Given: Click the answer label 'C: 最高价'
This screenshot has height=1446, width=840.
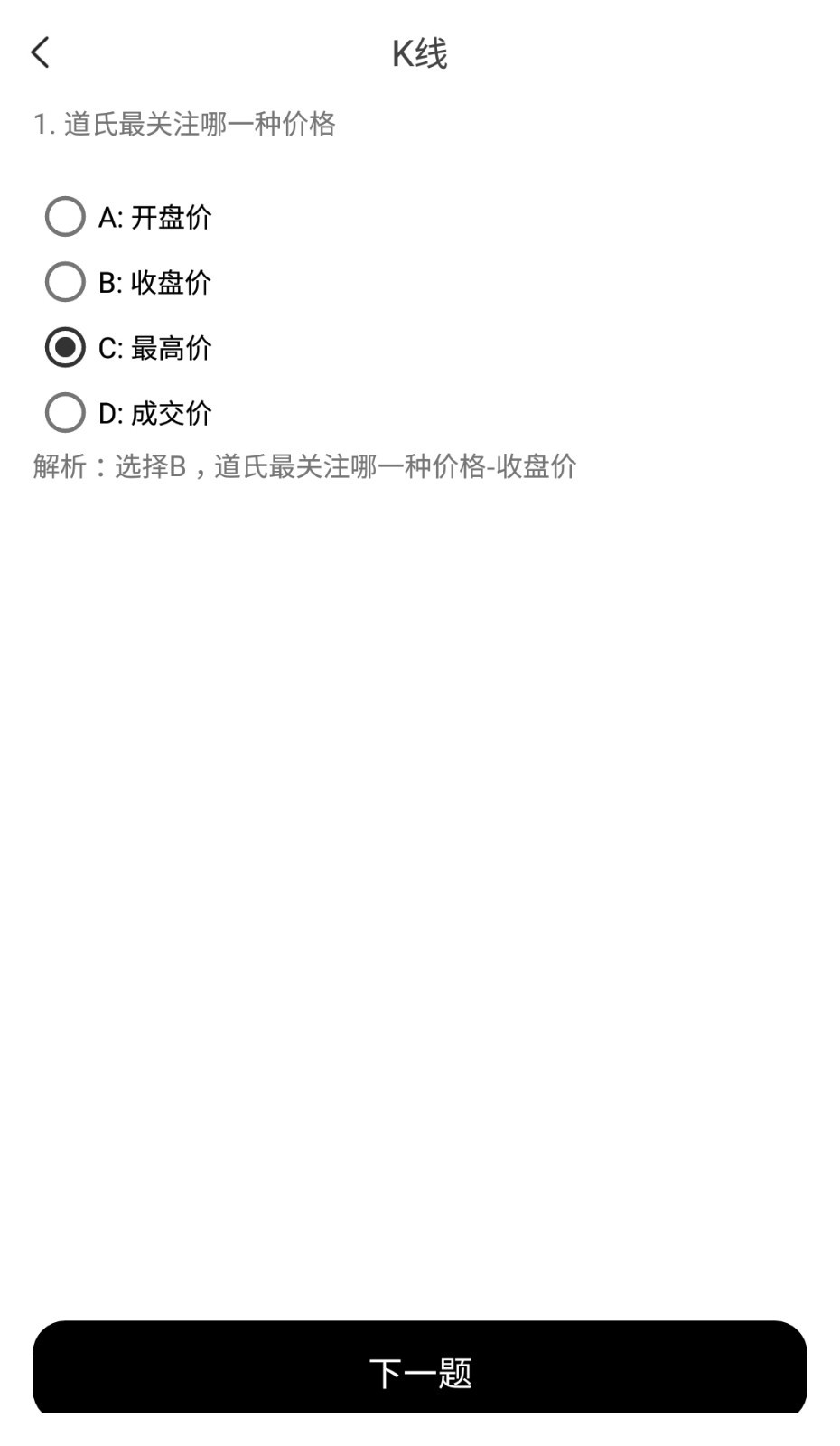Looking at the screenshot, I should [x=154, y=347].
